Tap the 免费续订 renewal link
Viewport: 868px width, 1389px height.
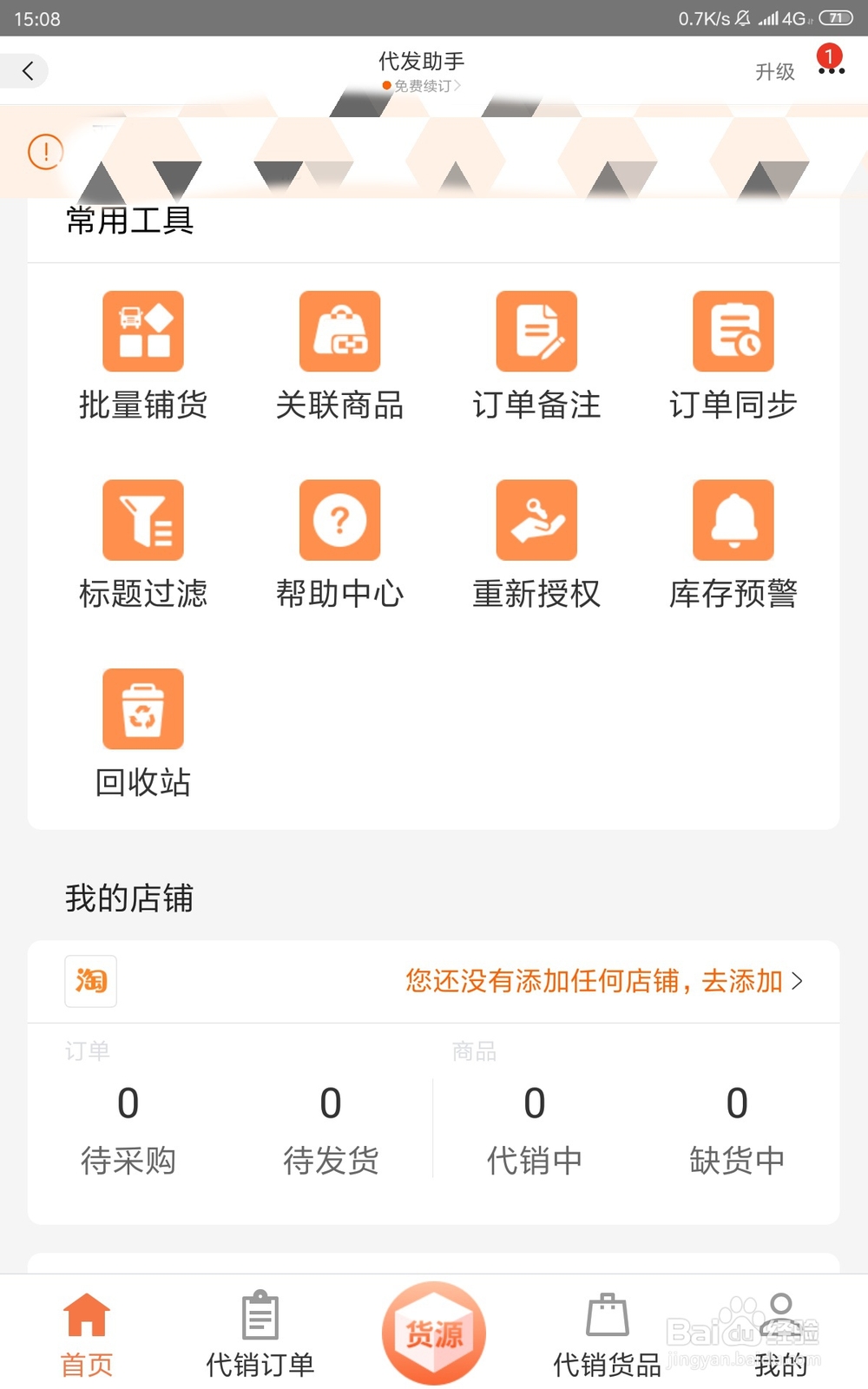tap(423, 86)
